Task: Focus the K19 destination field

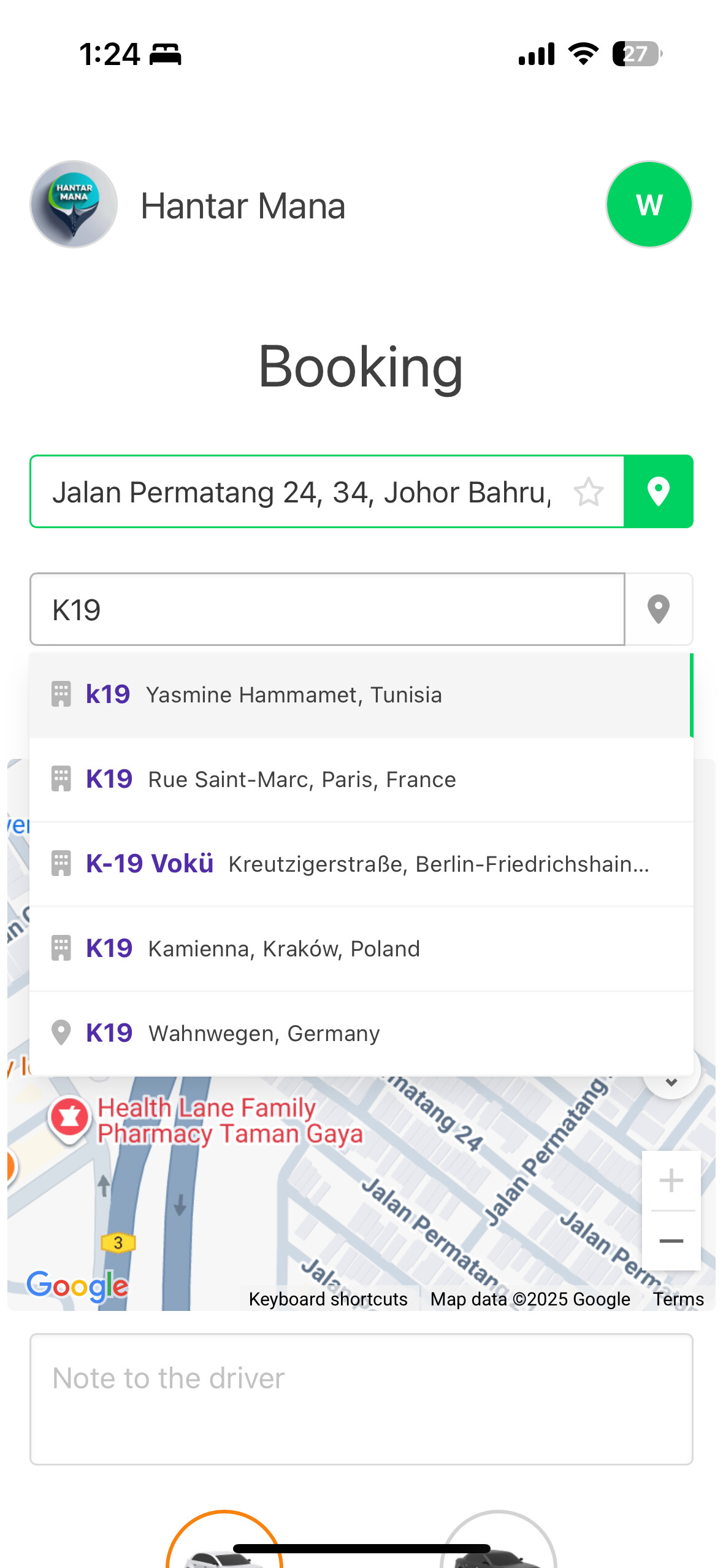Action: point(327,610)
